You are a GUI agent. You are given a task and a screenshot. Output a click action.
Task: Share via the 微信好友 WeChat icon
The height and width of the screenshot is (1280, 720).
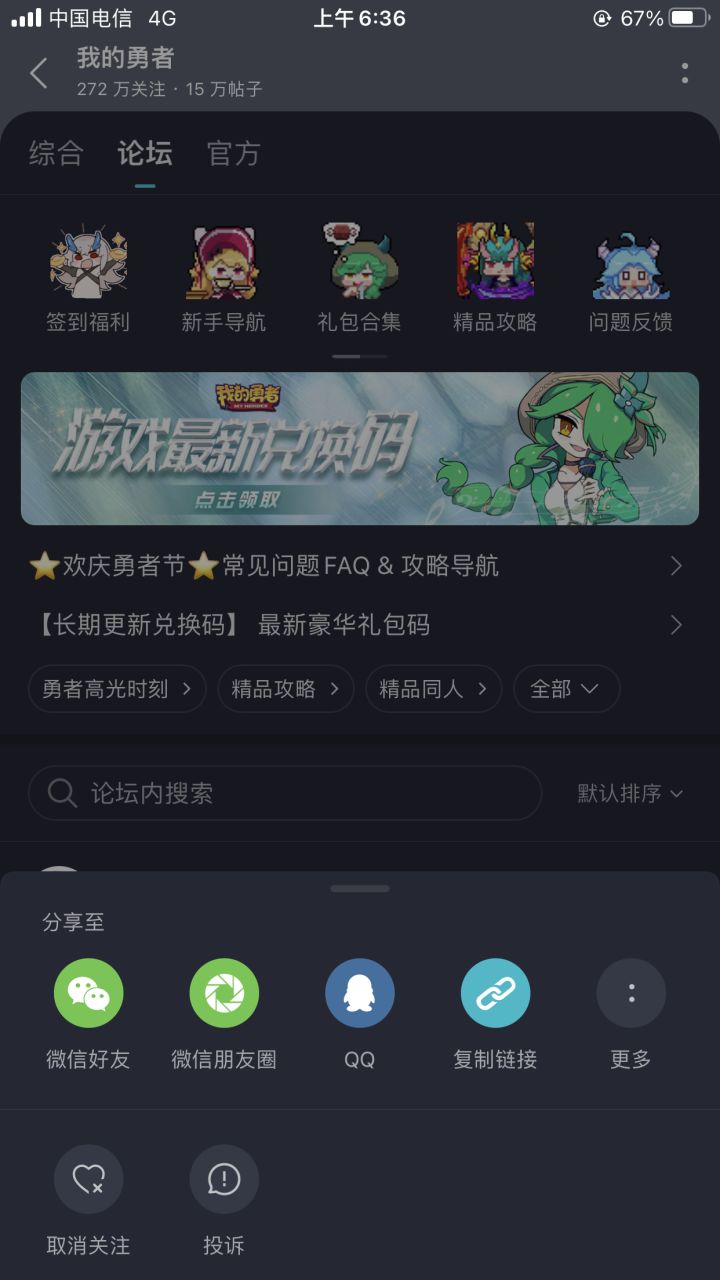(88, 993)
